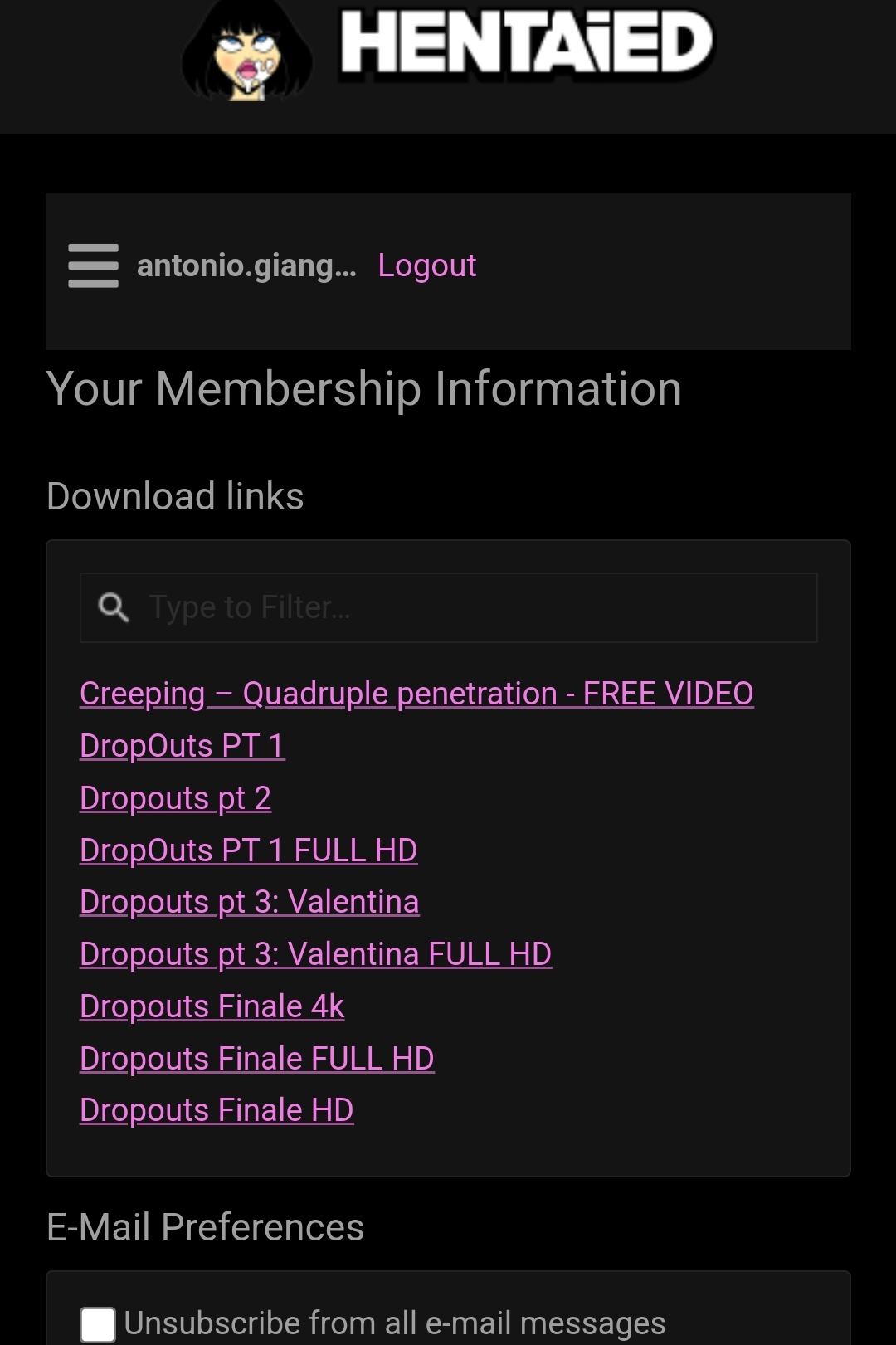Open DropOuts PT 1 FULL HD link
The height and width of the screenshot is (1345, 896).
(248, 850)
